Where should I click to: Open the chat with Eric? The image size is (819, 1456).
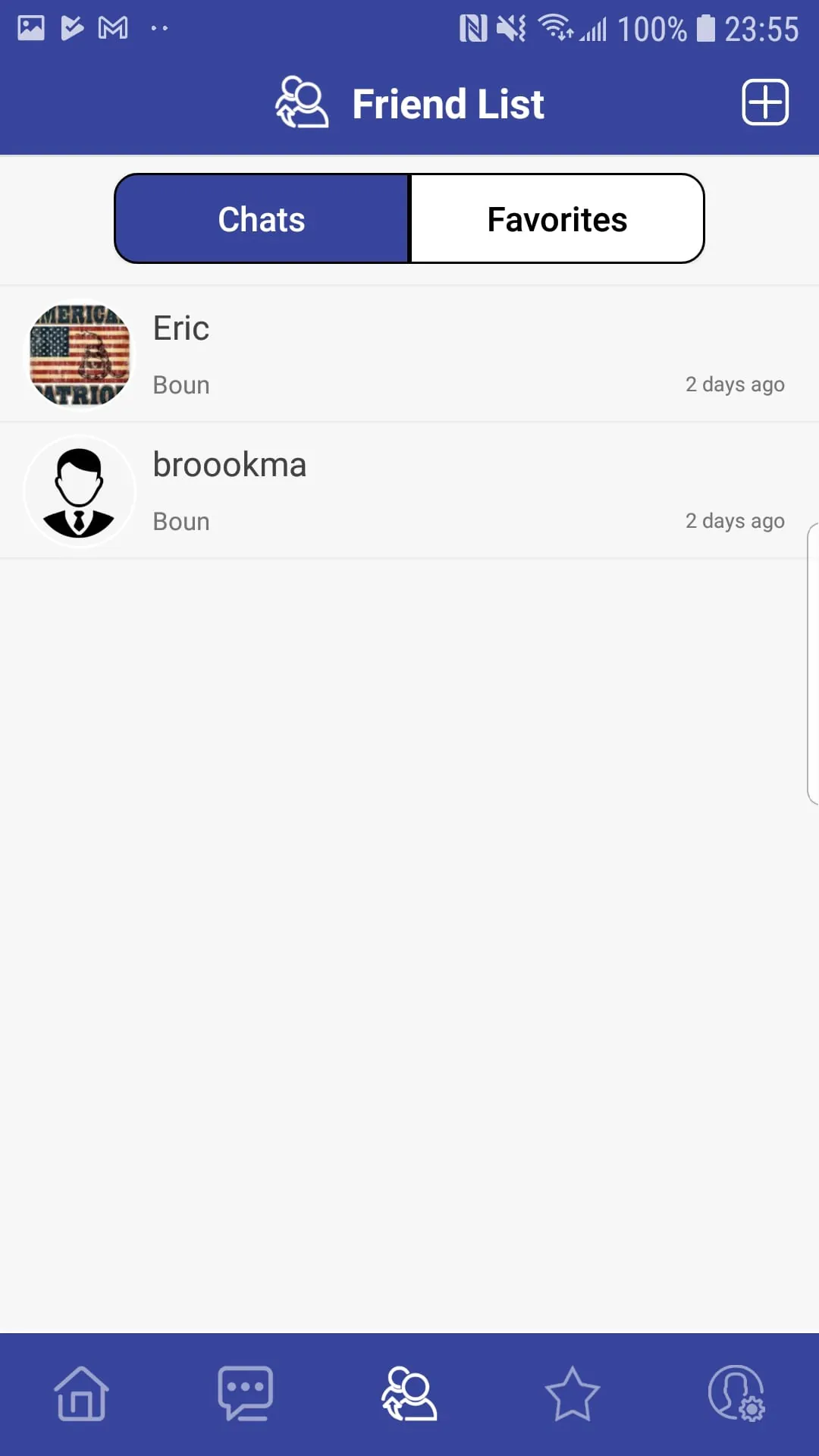pos(409,353)
